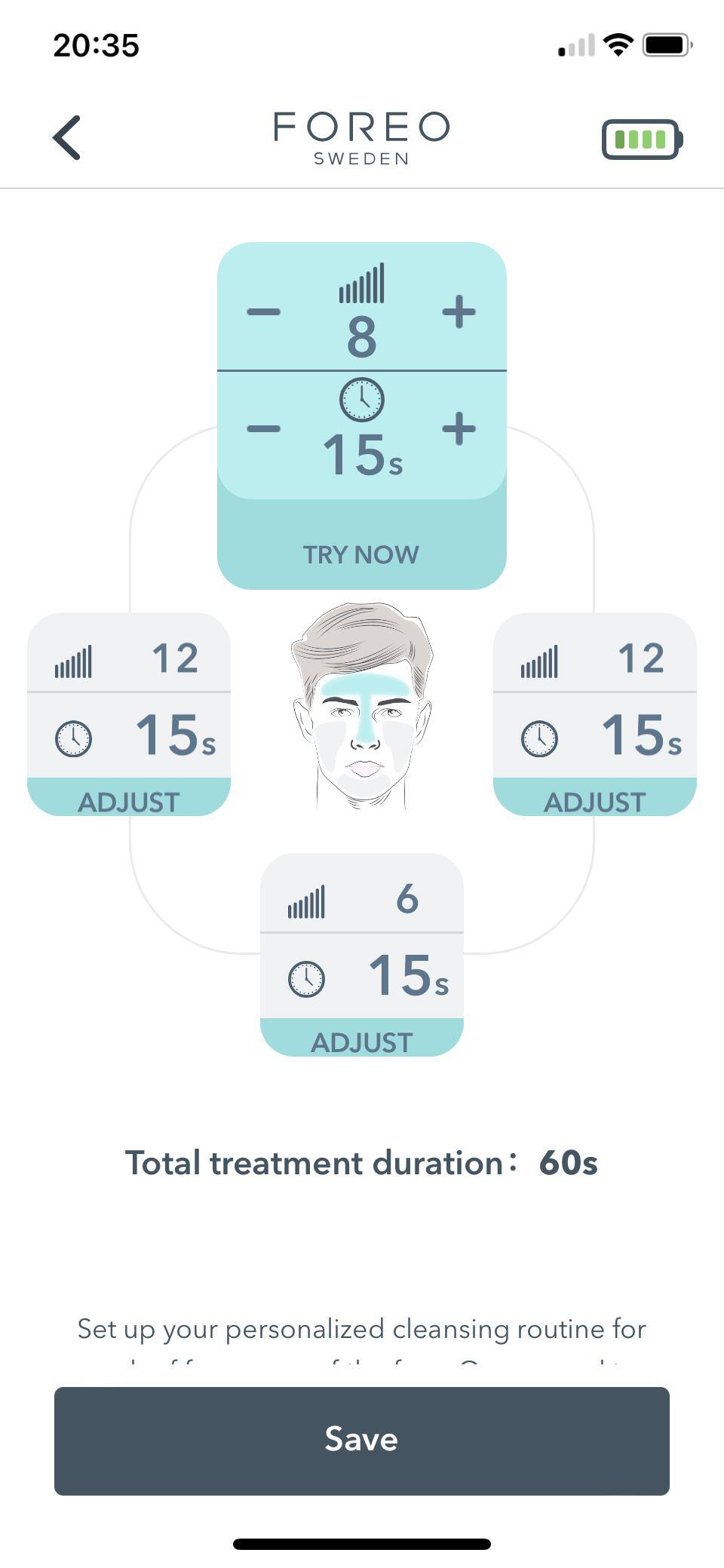This screenshot has height=1568, width=724.
Task: Adjust the chin zone with intensity 6
Action: point(361,1042)
